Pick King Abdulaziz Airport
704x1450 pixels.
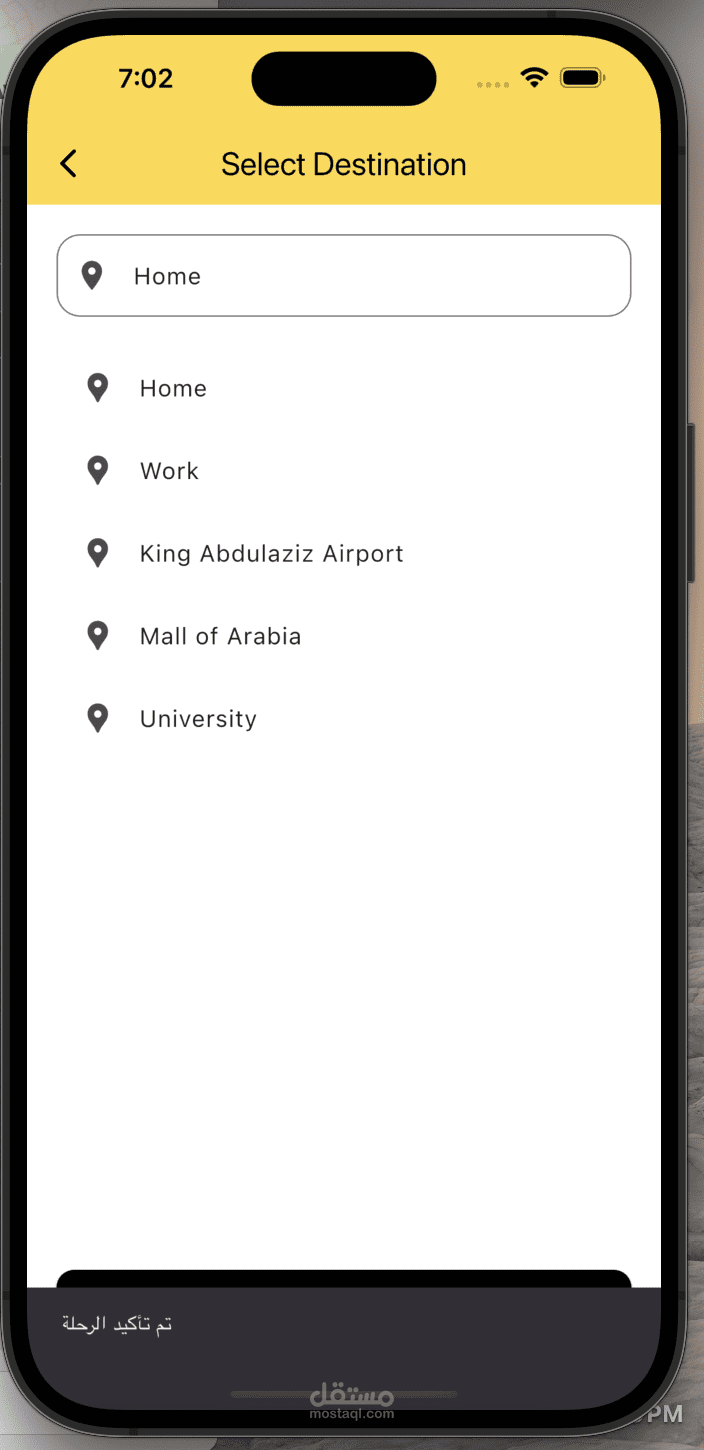pos(271,554)
